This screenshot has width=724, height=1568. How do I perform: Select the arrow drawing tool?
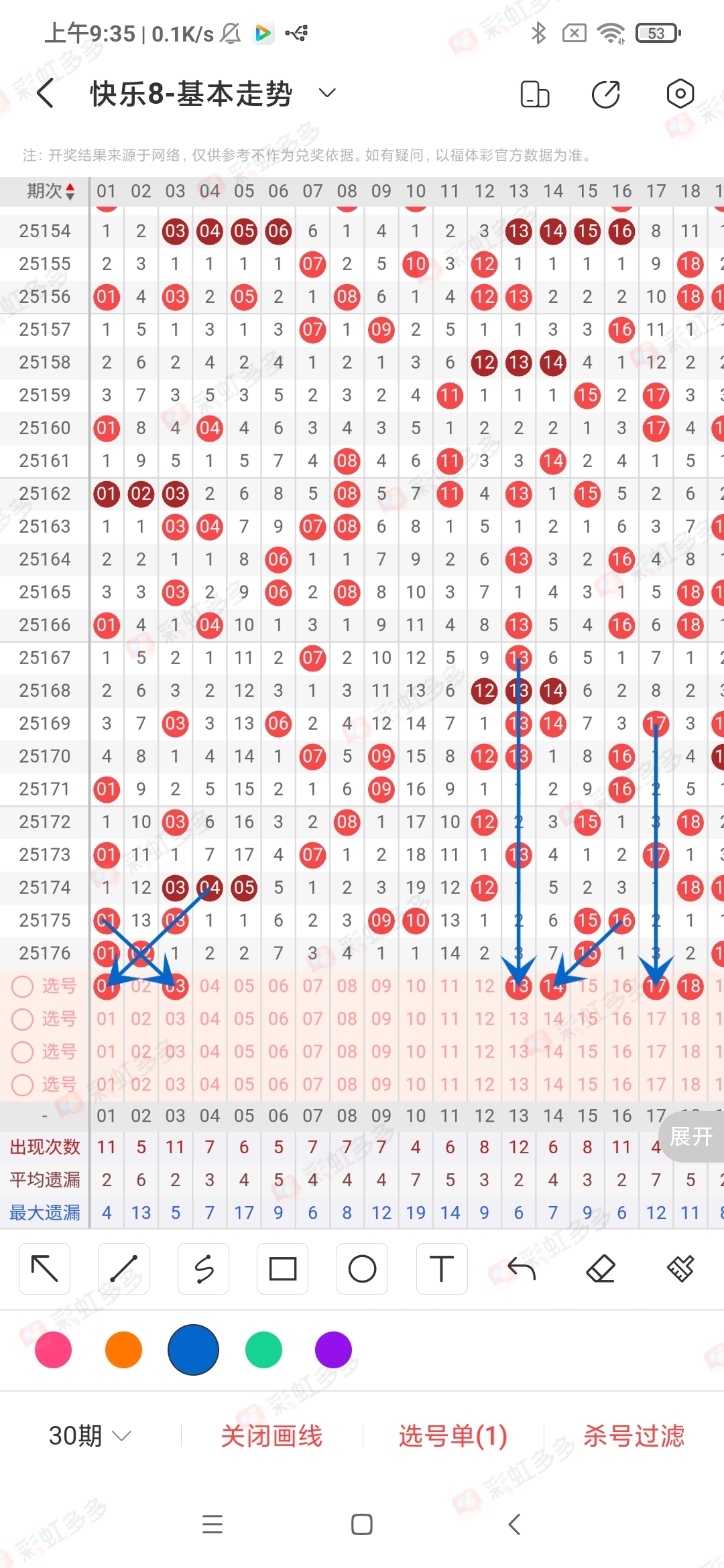coord(45,1268)
